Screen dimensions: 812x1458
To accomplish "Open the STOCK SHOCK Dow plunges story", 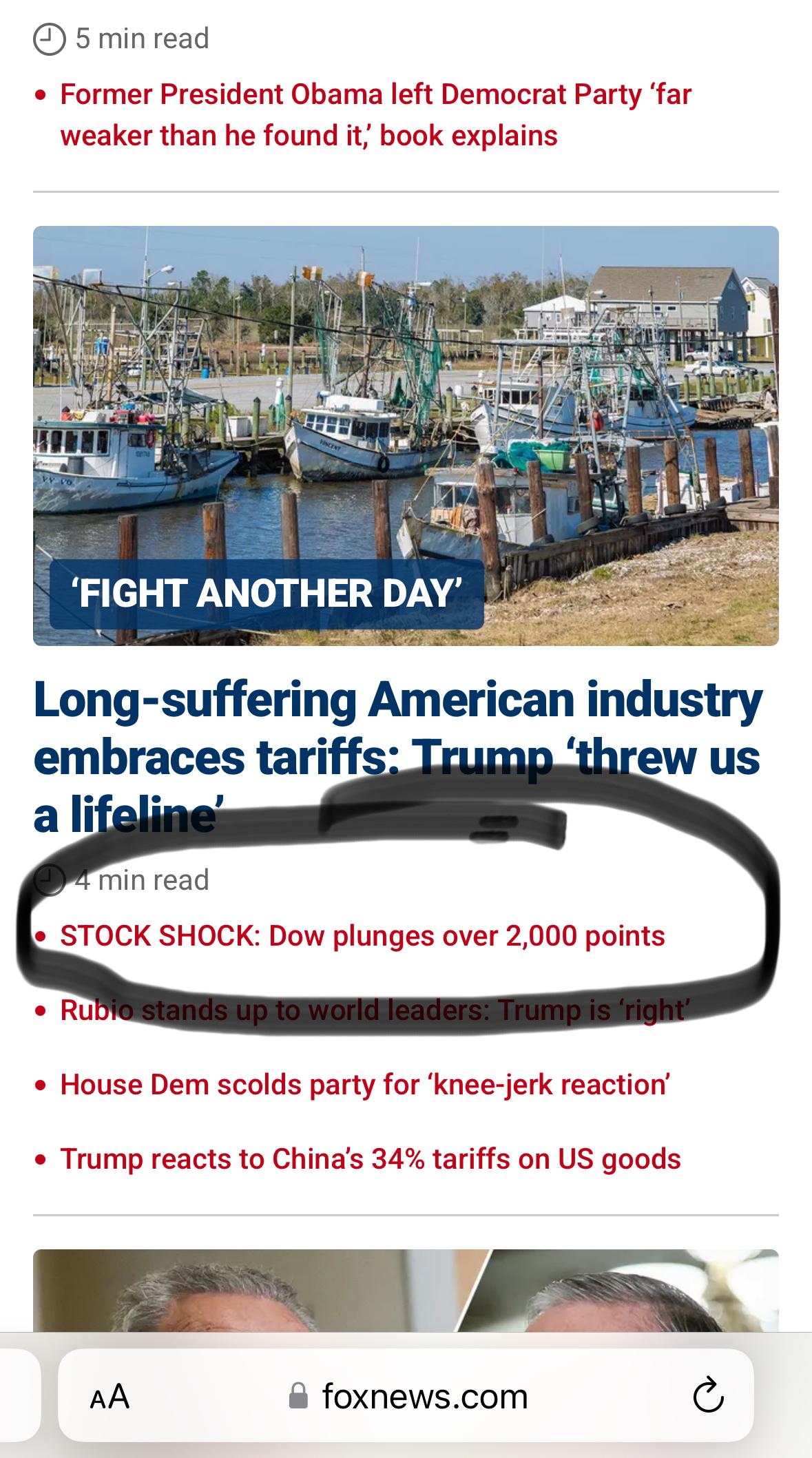I will (x=362, y=936).
